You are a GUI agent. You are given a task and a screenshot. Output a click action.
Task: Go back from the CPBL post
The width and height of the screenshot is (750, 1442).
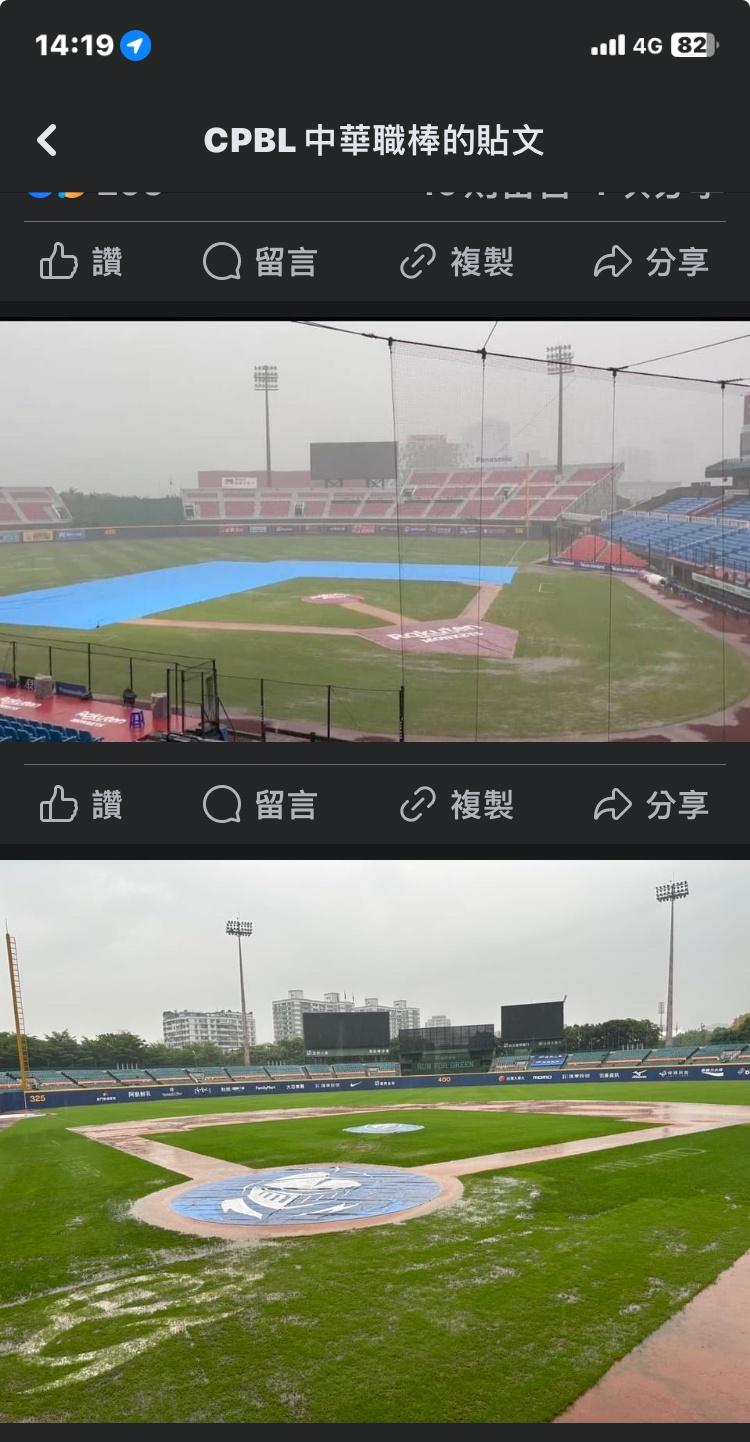(47, 141)
